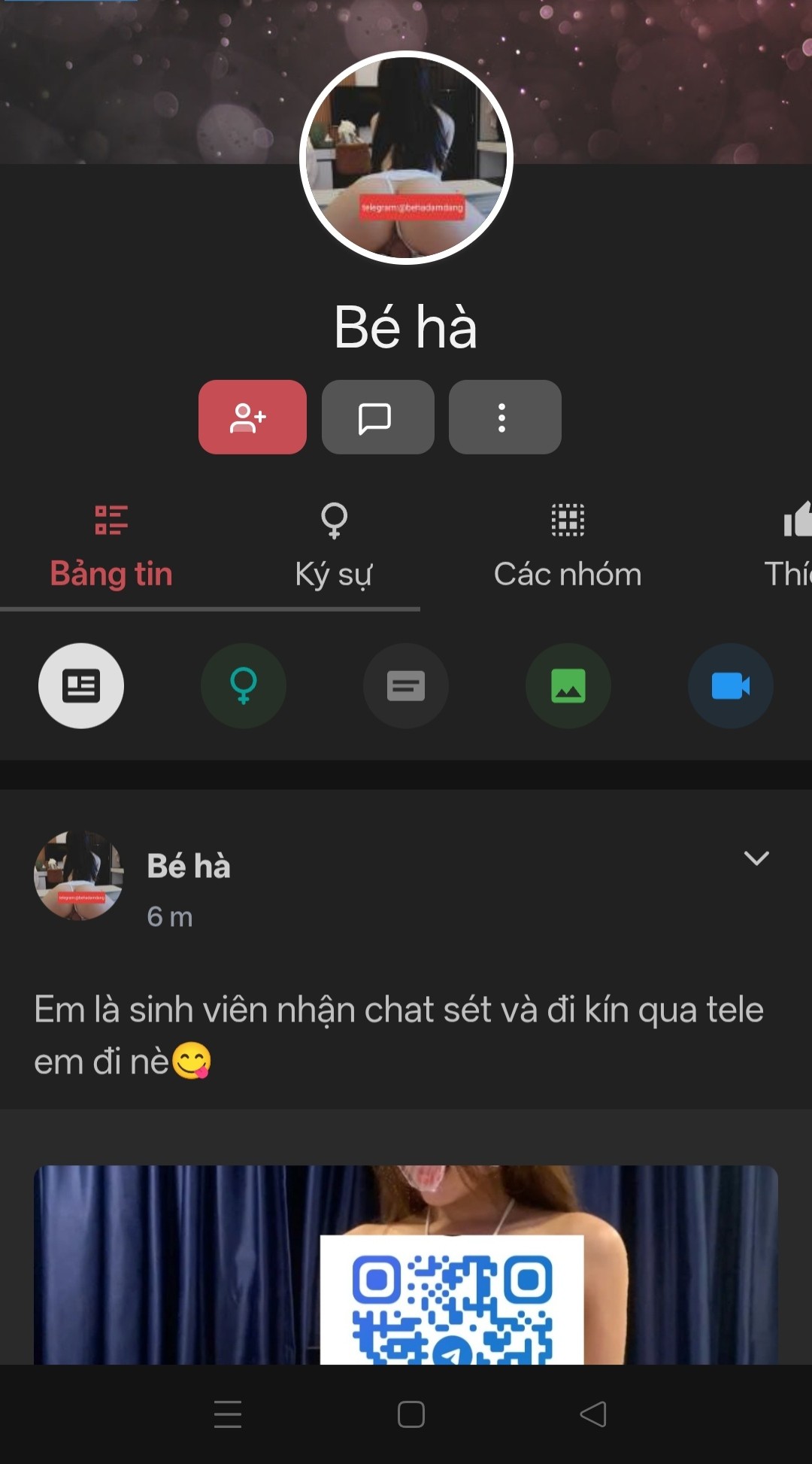Screen dimensions: 812x1464
Task: Open the large profile picture
Action: point(406,158)
